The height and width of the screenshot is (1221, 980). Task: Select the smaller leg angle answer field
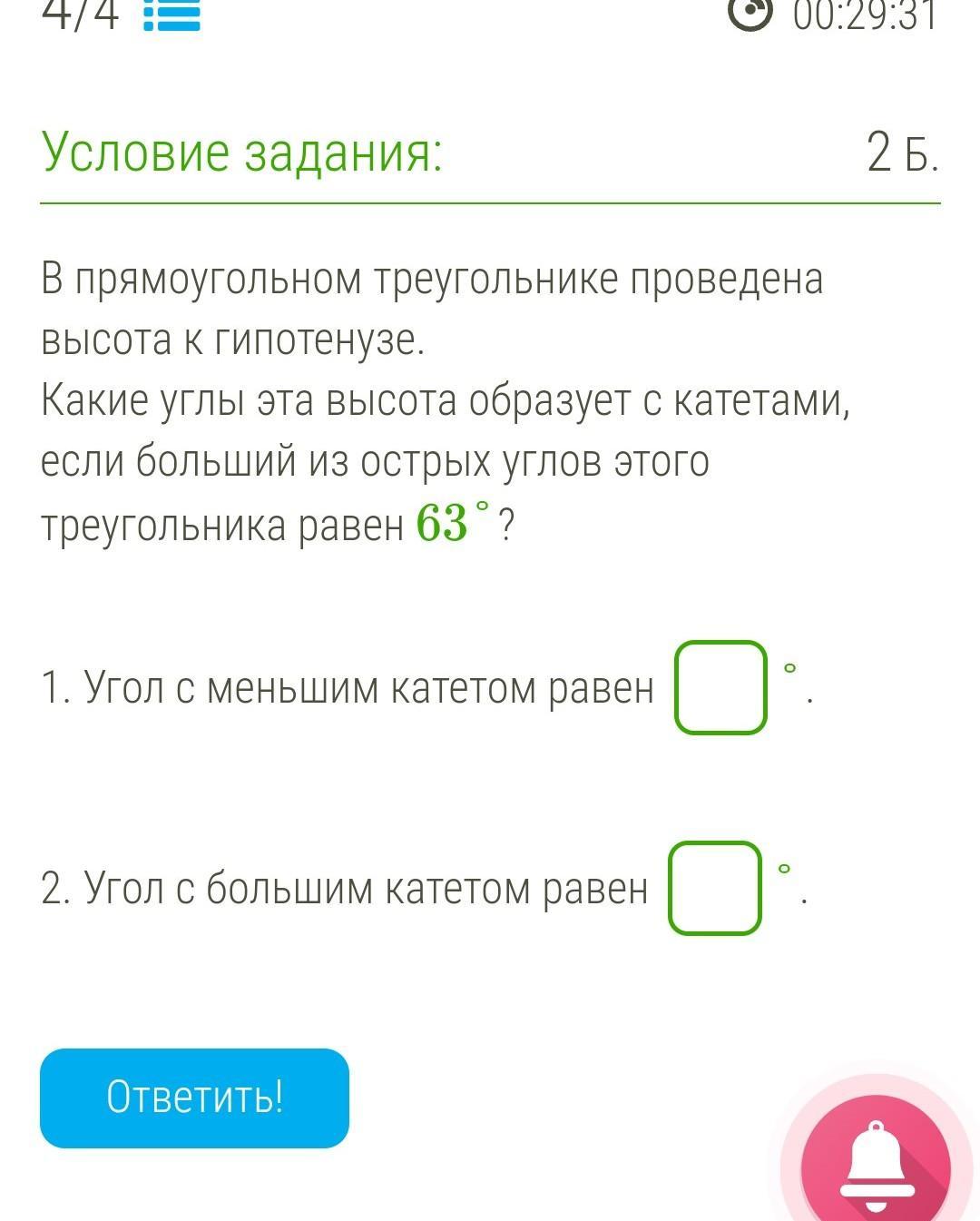pyautogui.click(x=720, y=687)
